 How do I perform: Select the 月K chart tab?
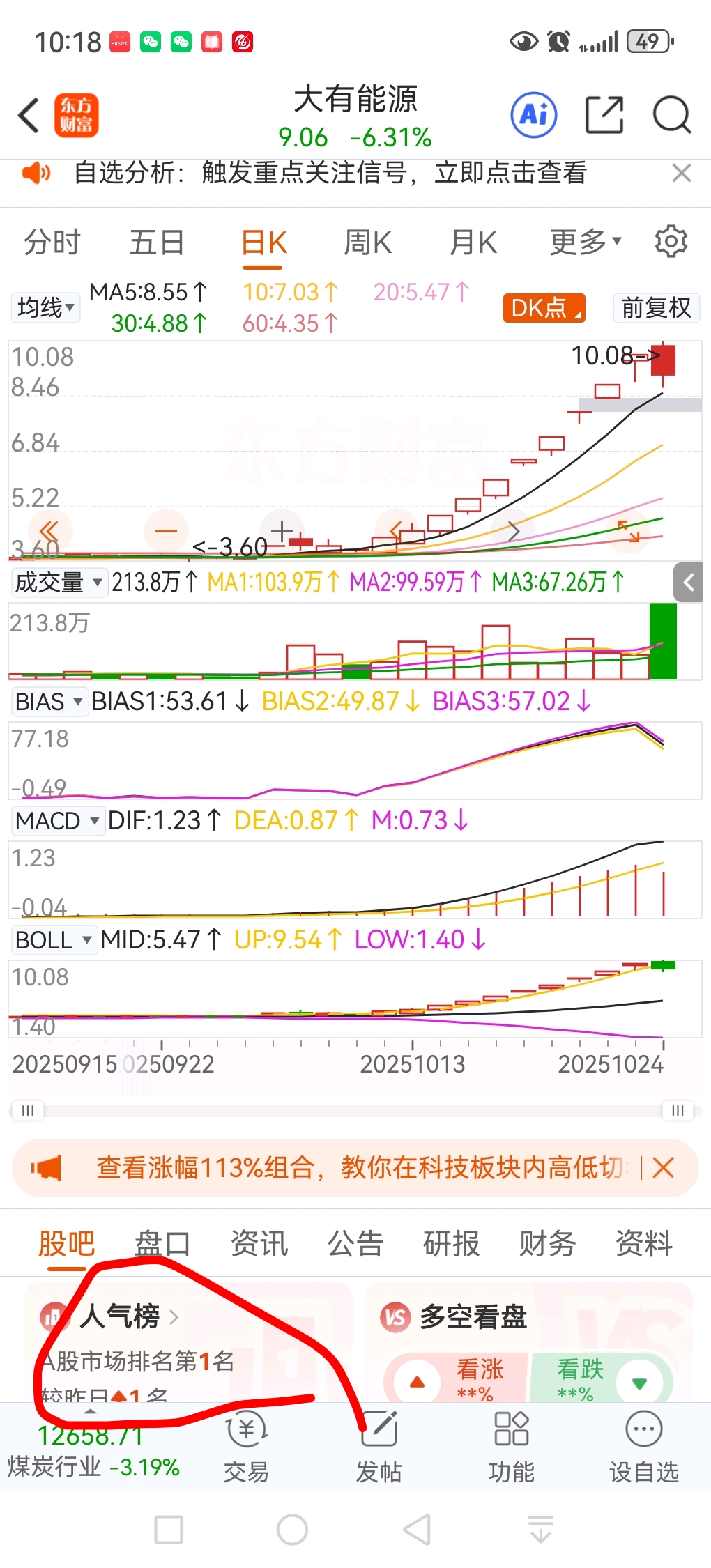pos(473,243)
